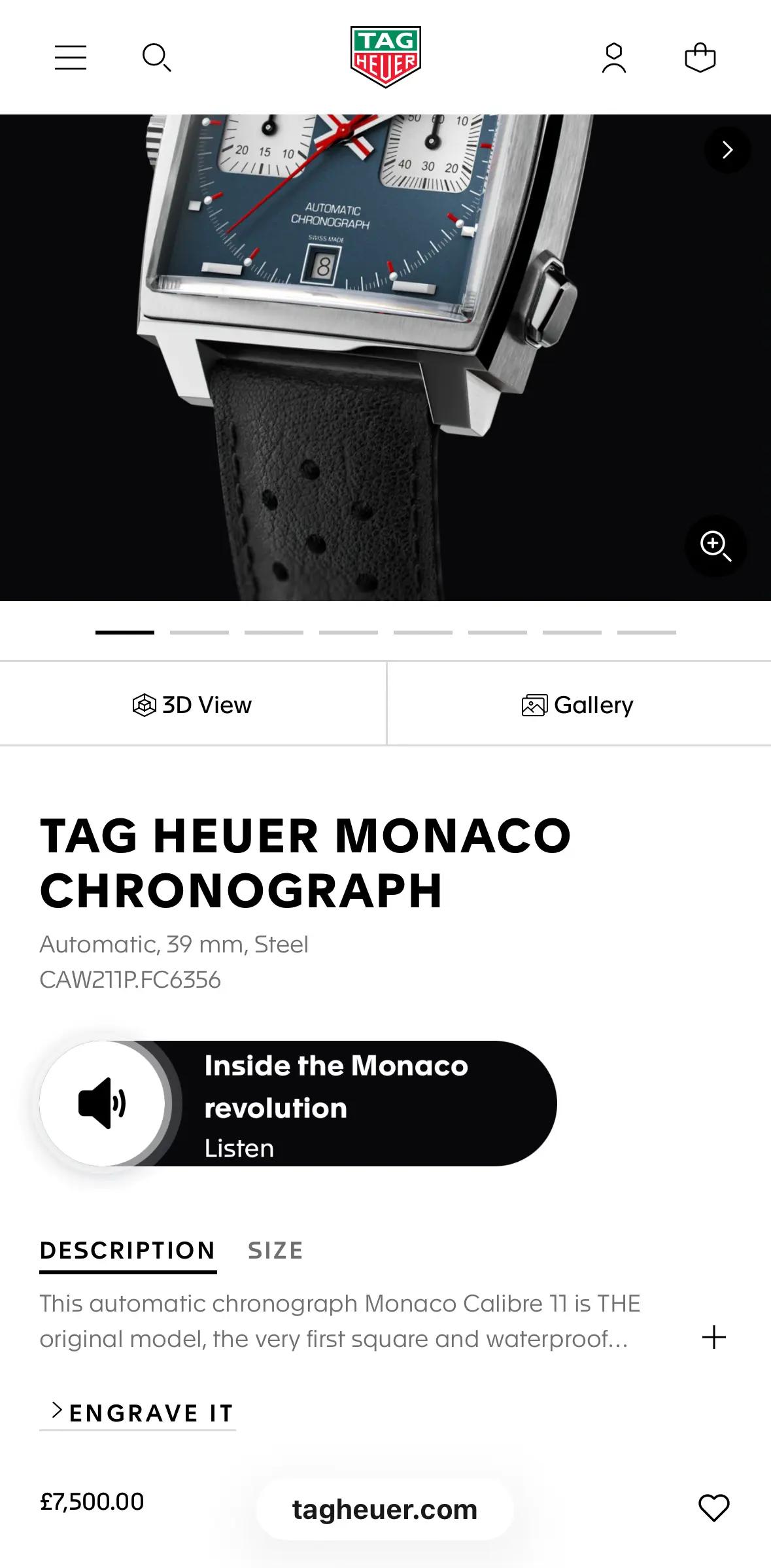The width and height of the screenshot is (771, 1568).
Task: Open the shopping bag
Action: 700,58
